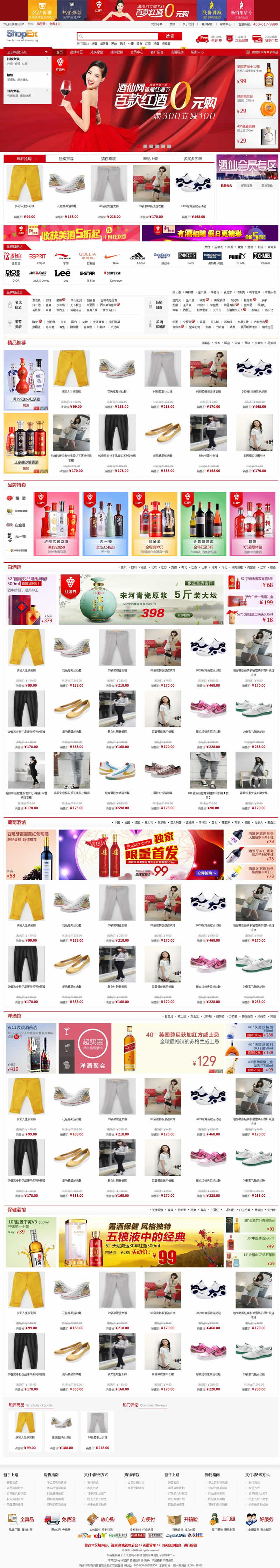Switch to the 多买多优惠 tab
The height and width of the screenshot is (1568, 280).
[192, 158]
